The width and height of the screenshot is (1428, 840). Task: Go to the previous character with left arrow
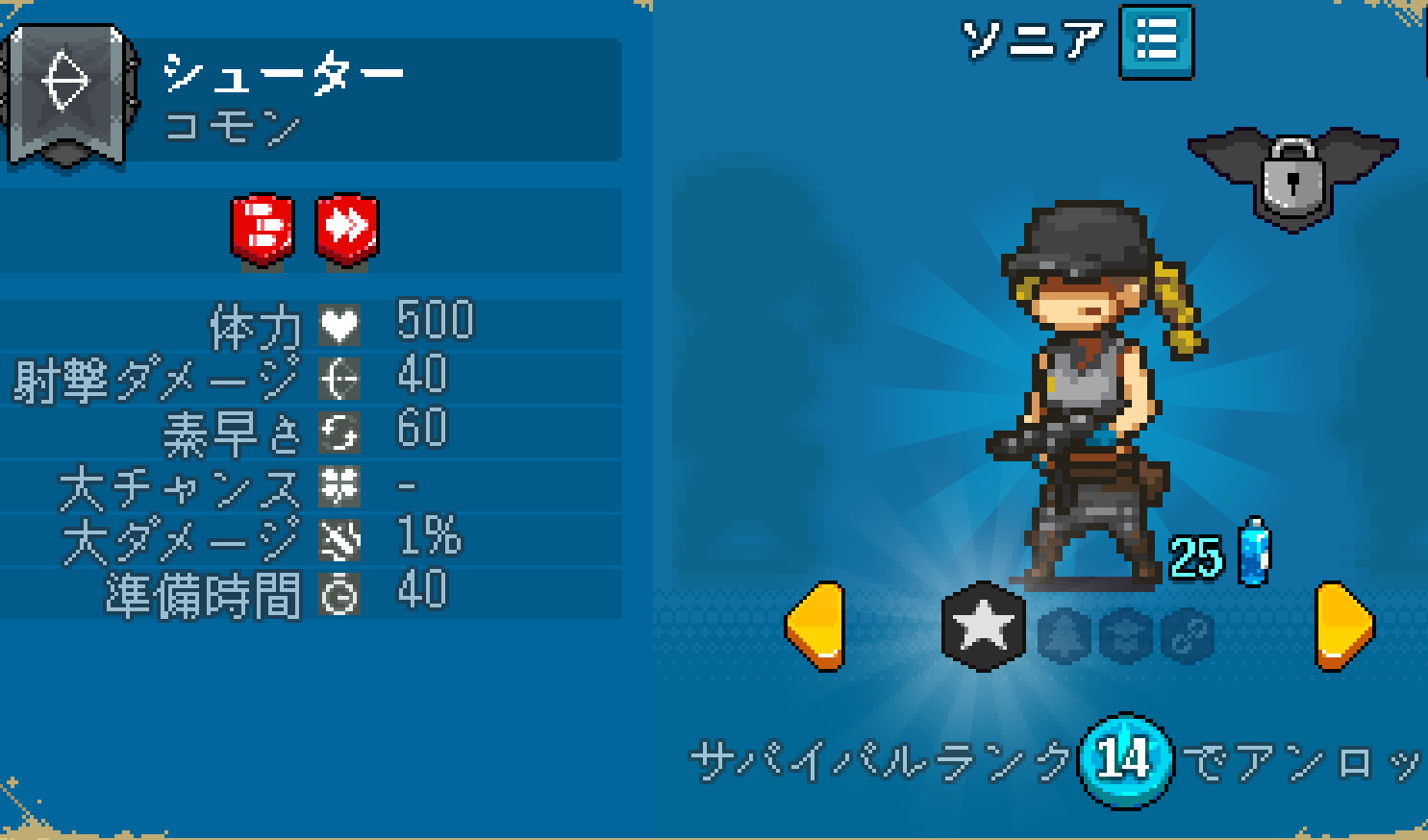pyautogui.click(x=815, y=626)
